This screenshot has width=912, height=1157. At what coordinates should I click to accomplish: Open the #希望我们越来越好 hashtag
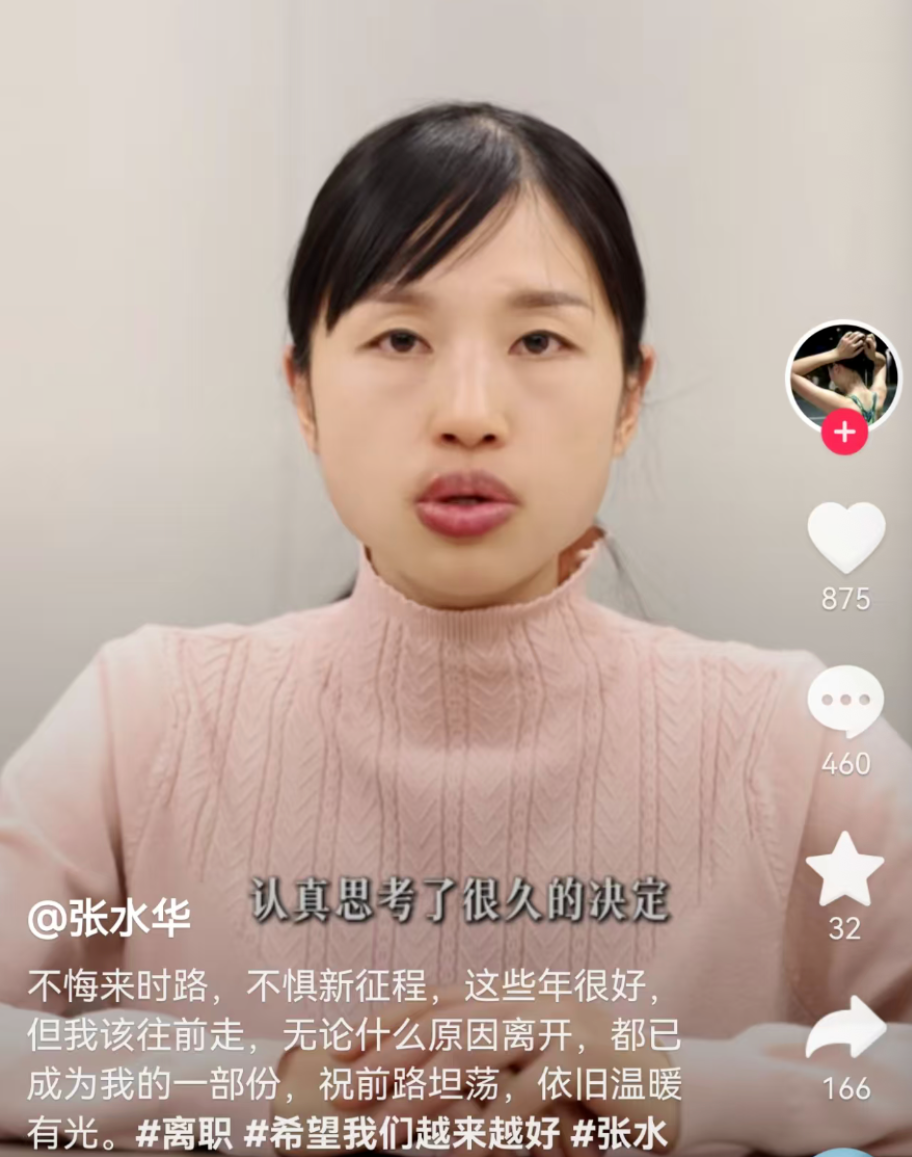pyautogui.click(x=401, y=1134)
